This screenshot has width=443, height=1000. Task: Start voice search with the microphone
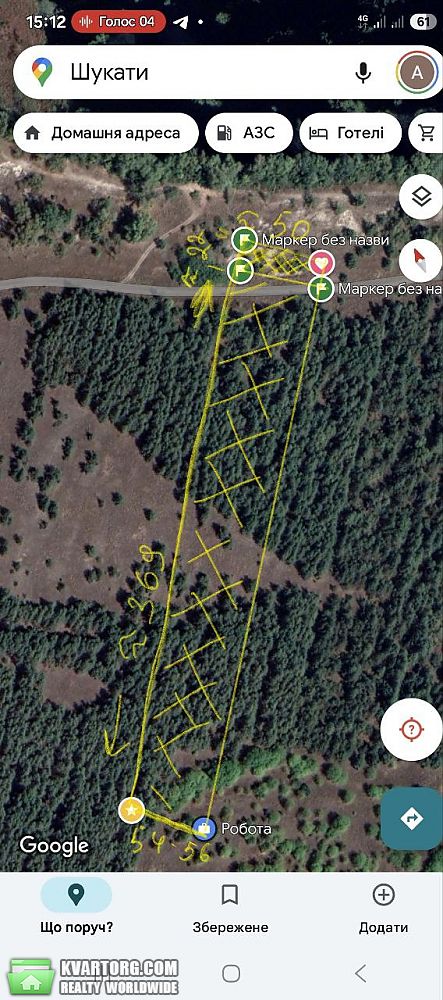[x=363, y=73]
